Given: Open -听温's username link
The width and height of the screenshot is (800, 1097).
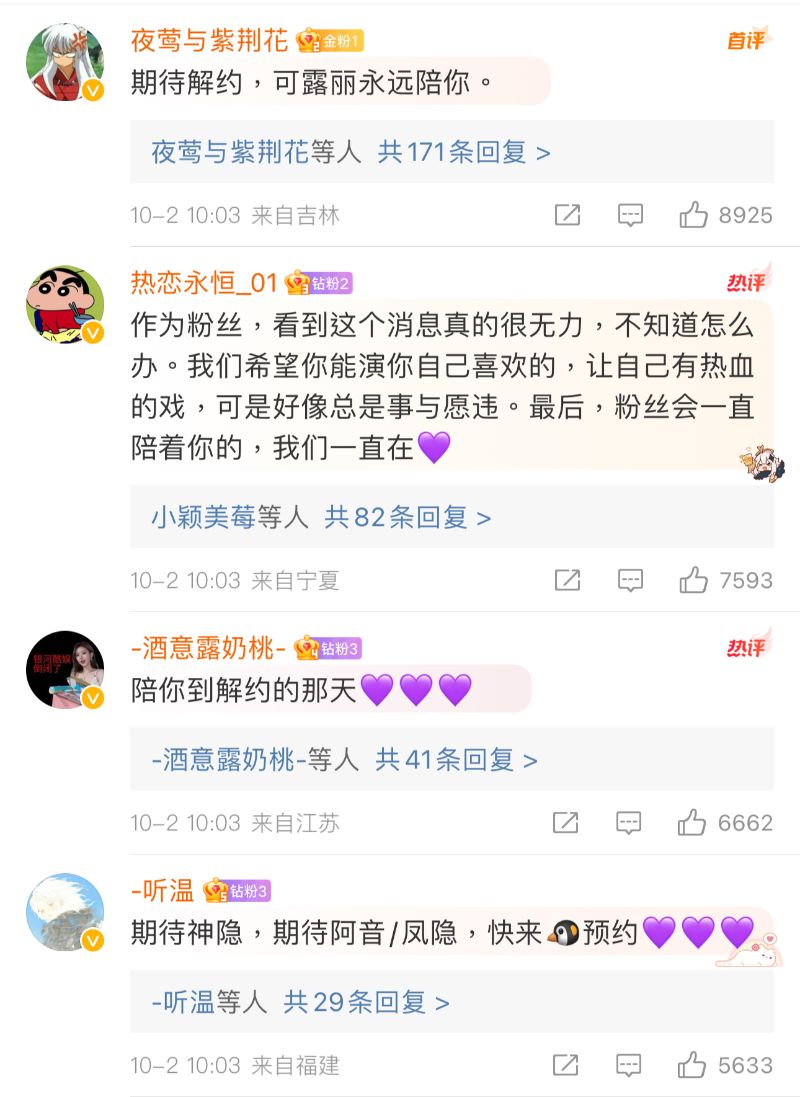Looking at the screenshot, I should [162, 890].
